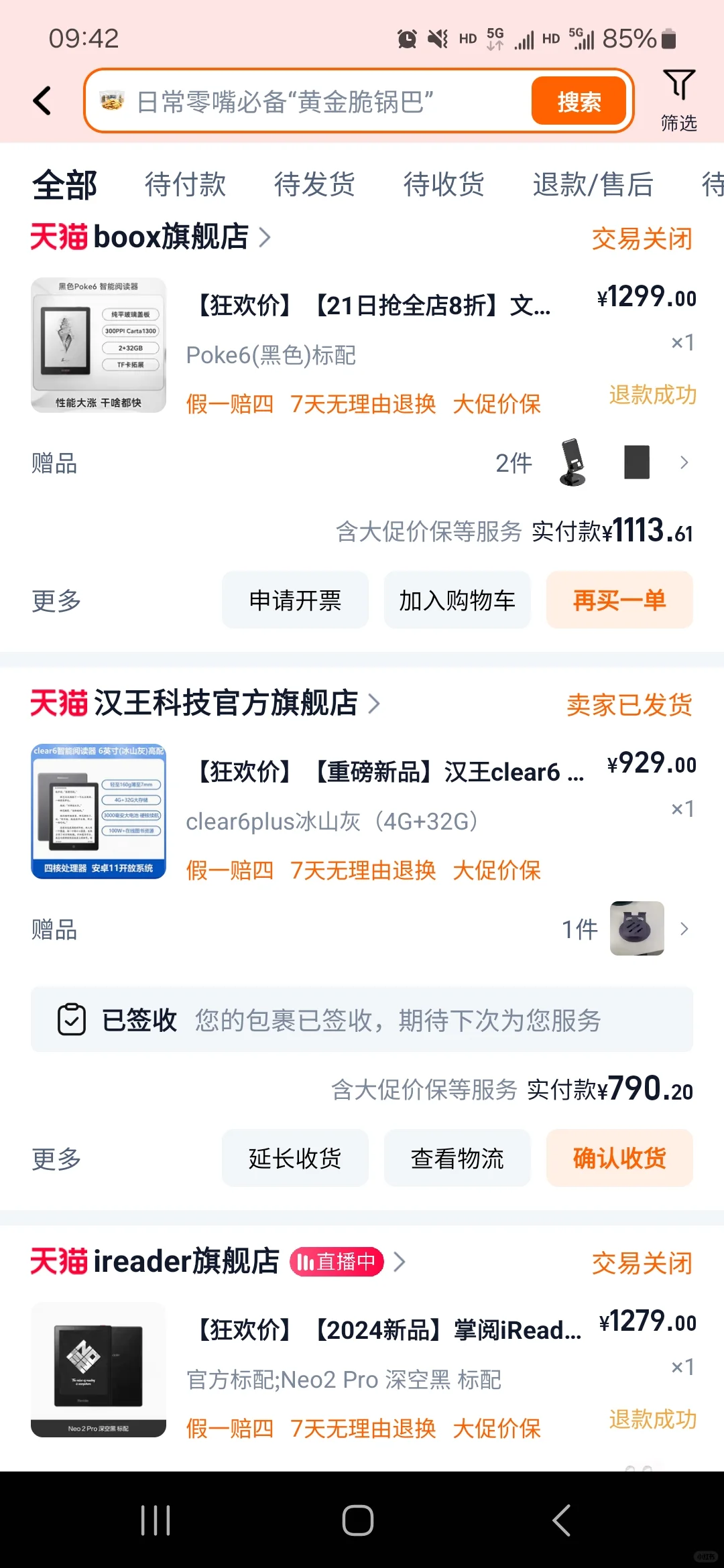The width and height of the screenshot is (724, 1568).
Task: Open the 汉王科技官方旗舰店 store page
Action: [x=225, y=704]
